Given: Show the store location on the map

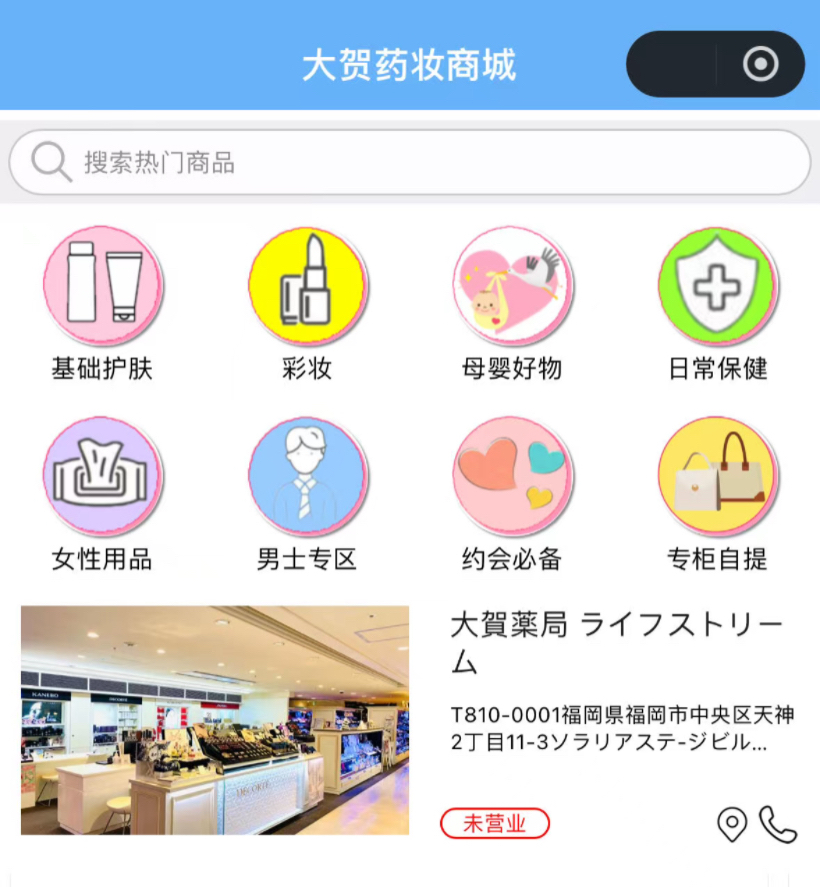Looking at the screenshot, I should click(x=732, y=825).
